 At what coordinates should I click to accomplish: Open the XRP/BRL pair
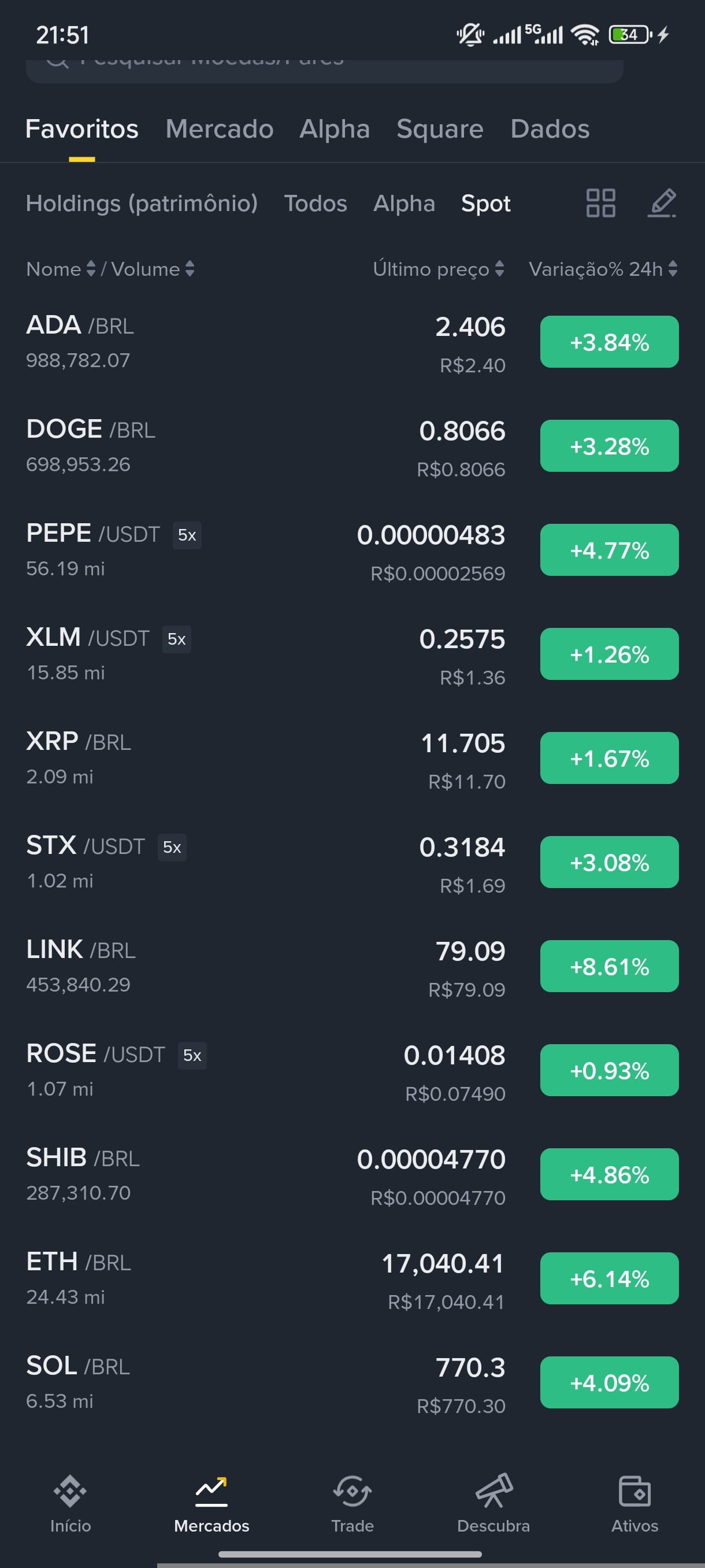click(352, 759)
